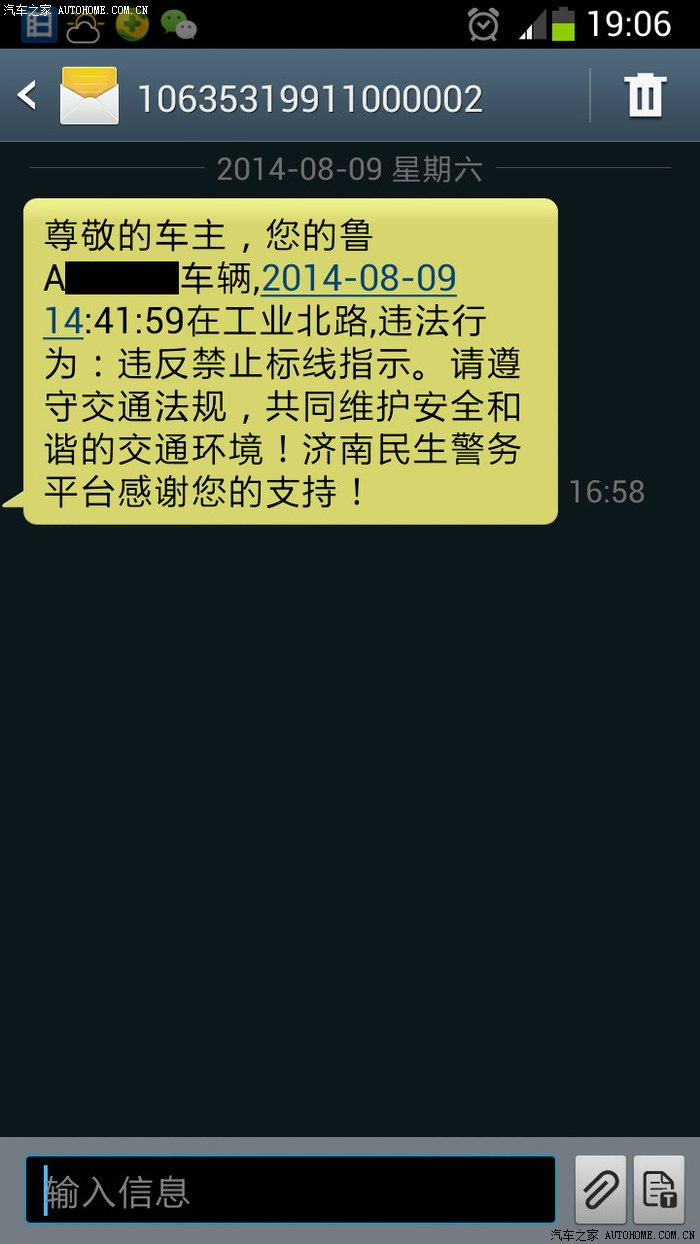Open the text template button beside the paperclip
700x1244 pixels.
click(x=659, y=1190)
